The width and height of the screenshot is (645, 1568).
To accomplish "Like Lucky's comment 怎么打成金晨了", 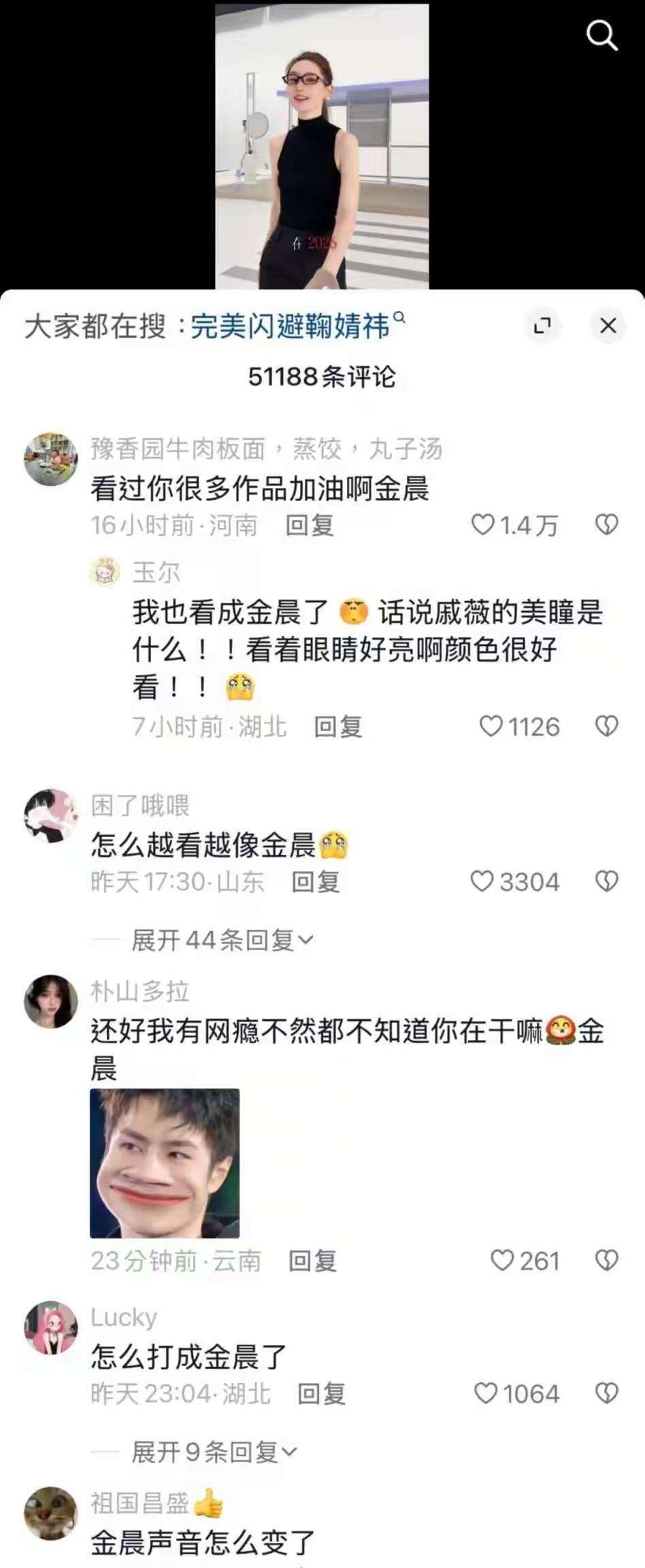I will click(485, 1393).
